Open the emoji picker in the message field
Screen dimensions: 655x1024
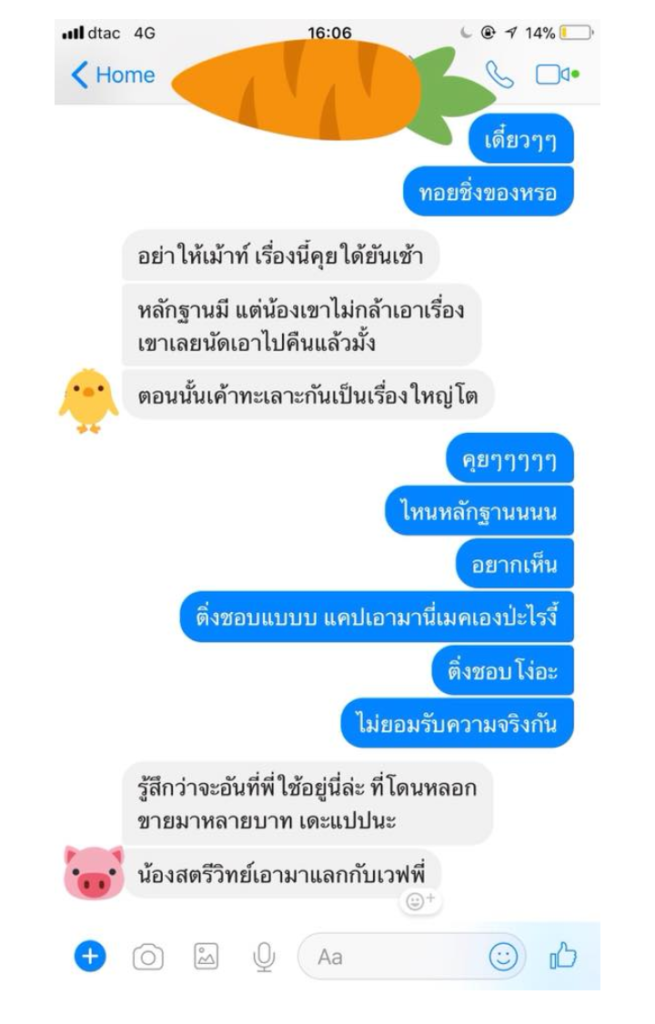[x=503, y=957]
